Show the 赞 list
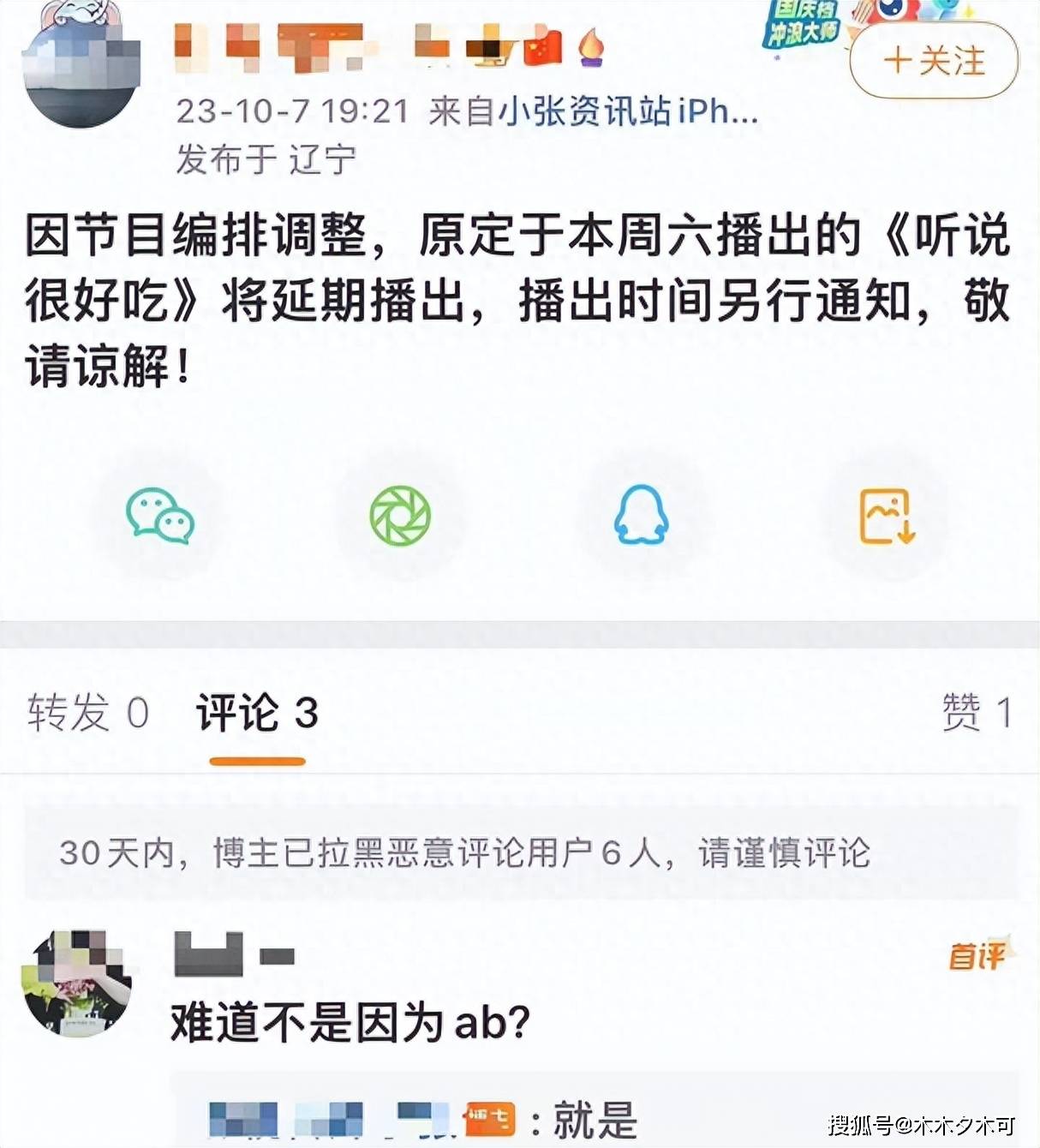This screenshot has width=1040, height=1148. [977, 713]
